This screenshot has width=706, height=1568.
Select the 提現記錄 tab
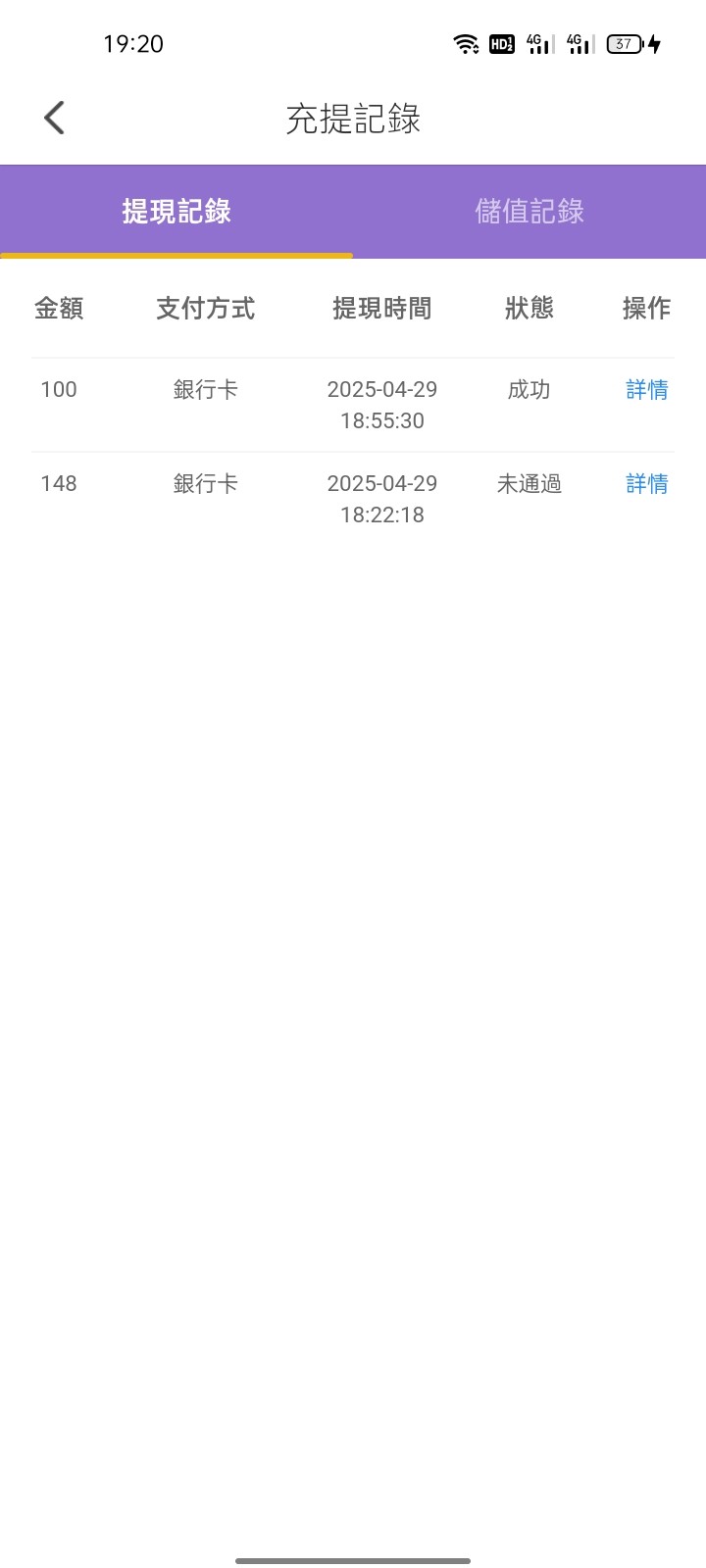coord(176,211)
